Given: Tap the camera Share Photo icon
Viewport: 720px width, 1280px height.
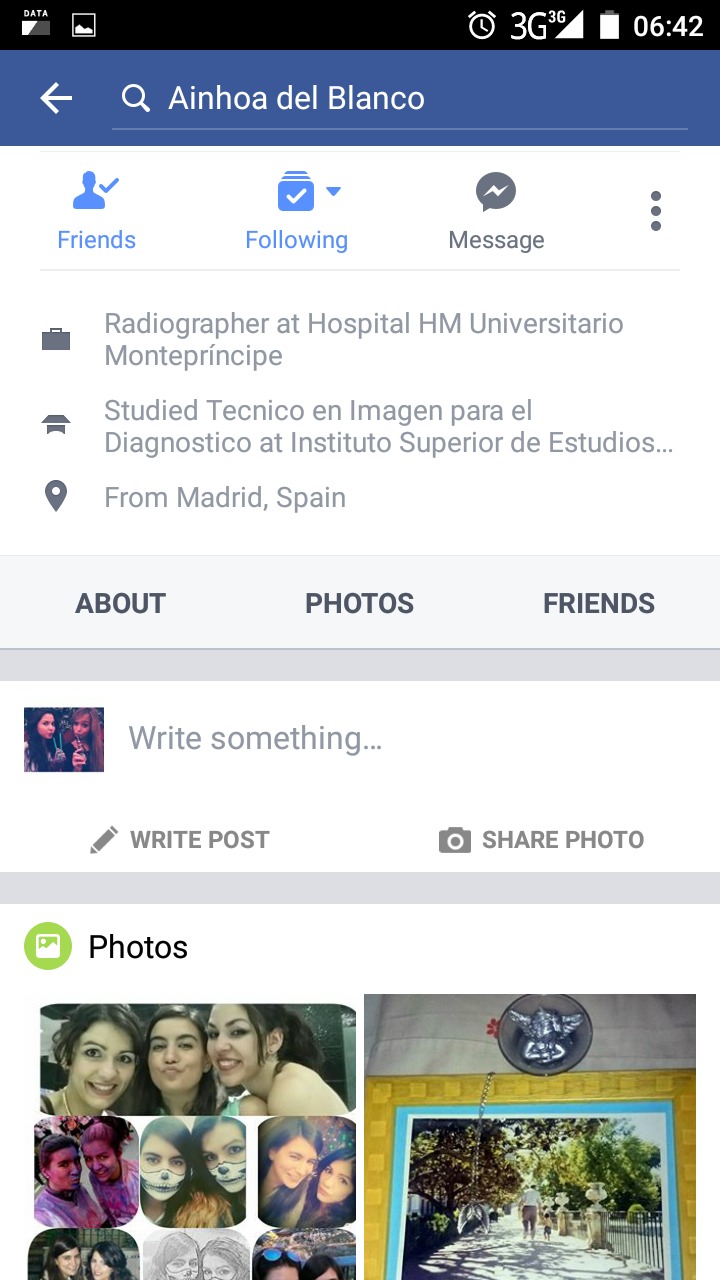Looking at the screenshot, I should (455, 840).
